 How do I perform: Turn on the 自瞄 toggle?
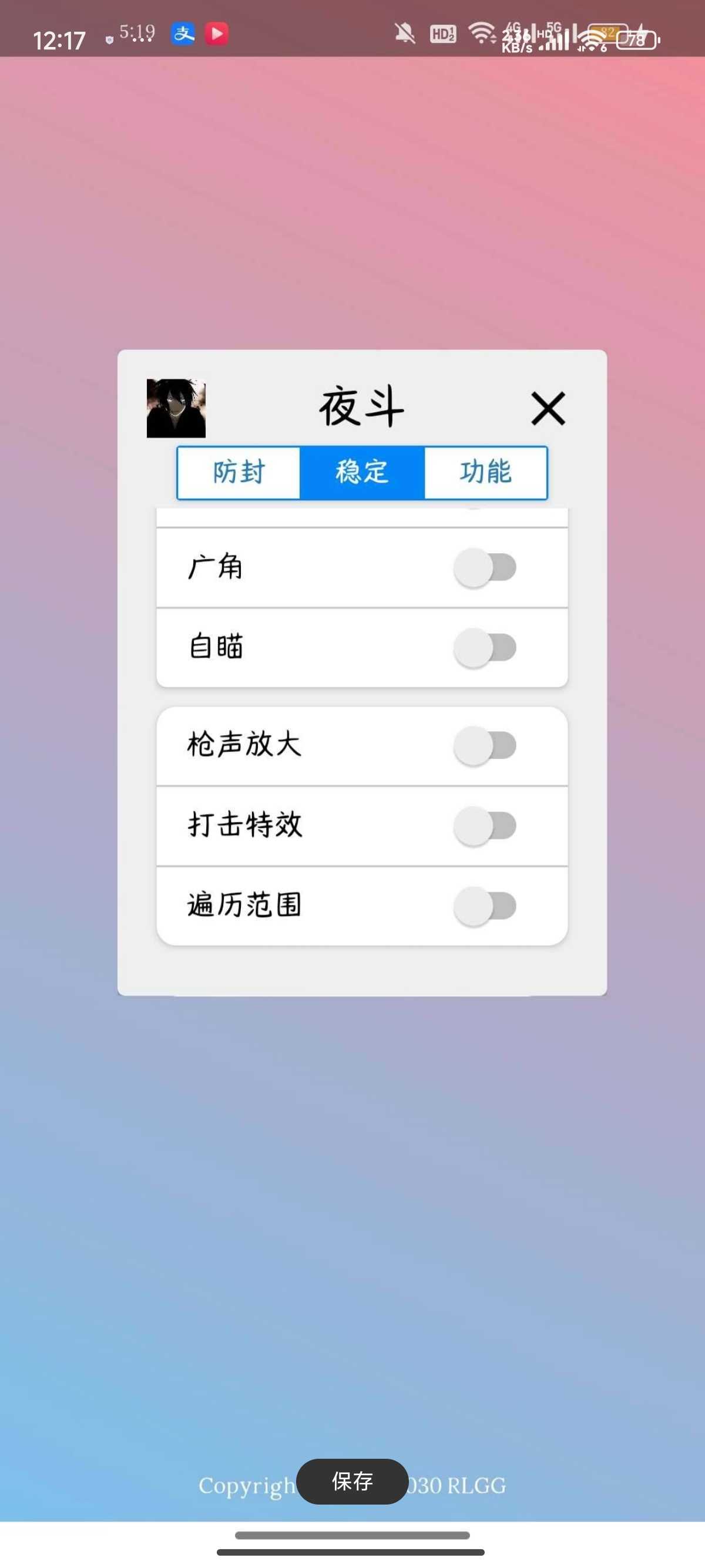point(485,647)
